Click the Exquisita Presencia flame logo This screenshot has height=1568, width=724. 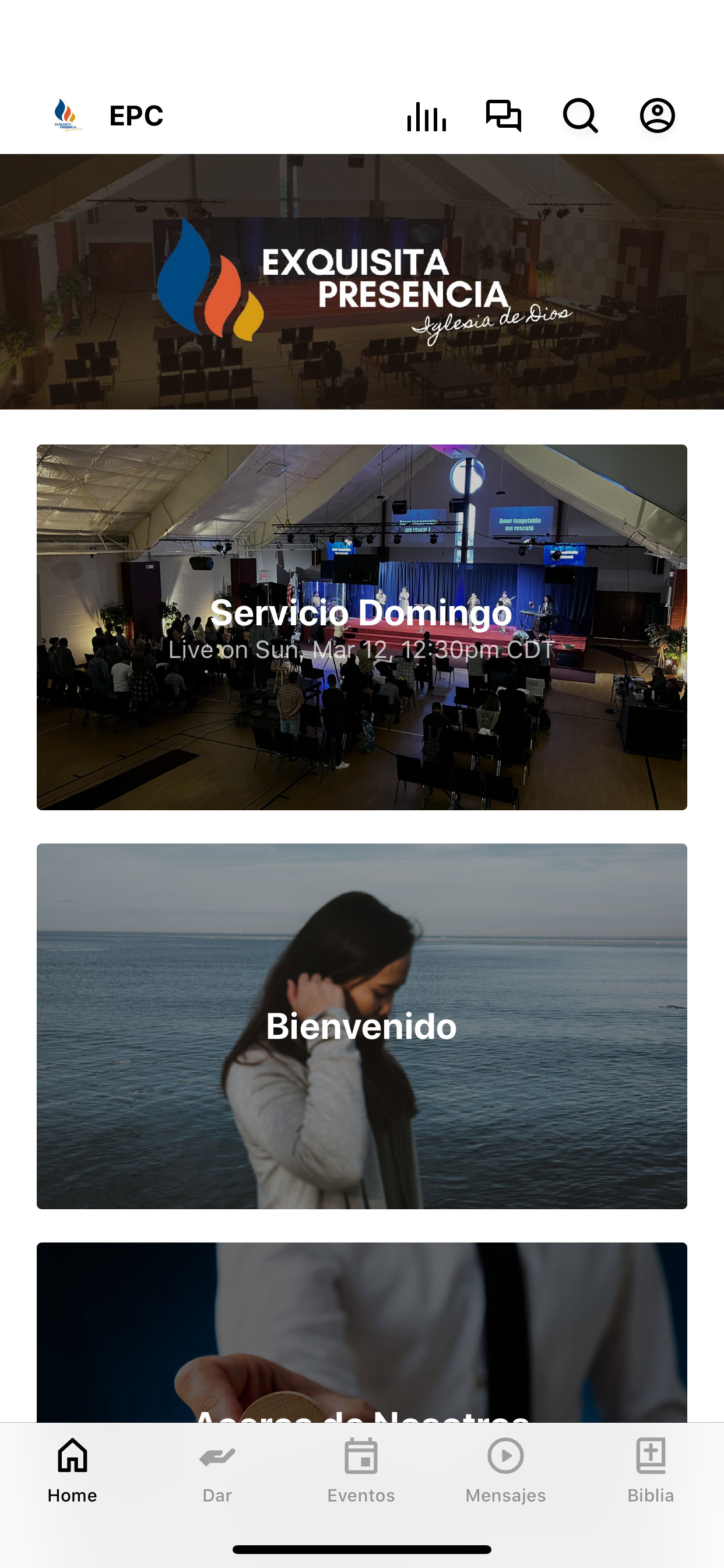click(65, 116)
